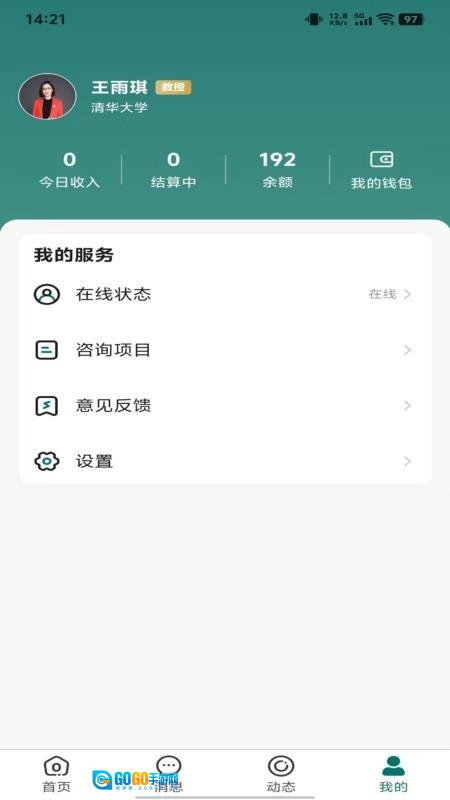This screenshot has height=800, width=450.
Task: Switch to the 首页 tab
Action: tap(56, 774)
